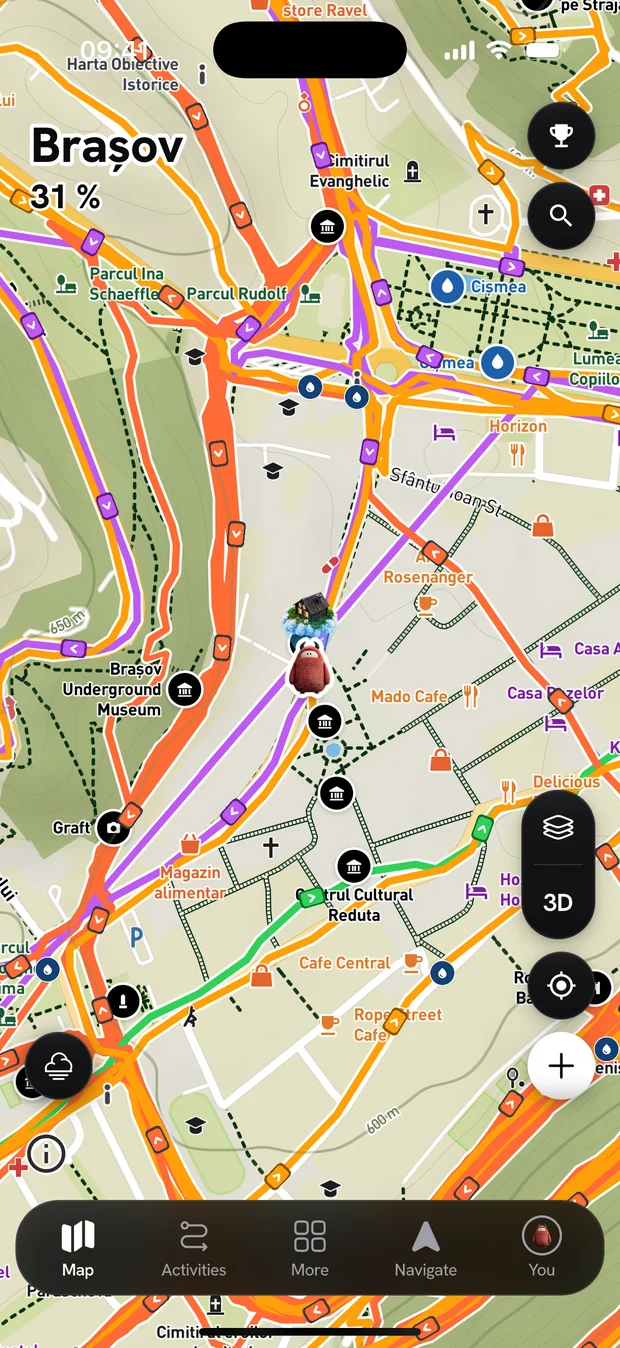Open the map layers selector
This screenshot has height=1348, width=620.
click(x=558, y=828)
